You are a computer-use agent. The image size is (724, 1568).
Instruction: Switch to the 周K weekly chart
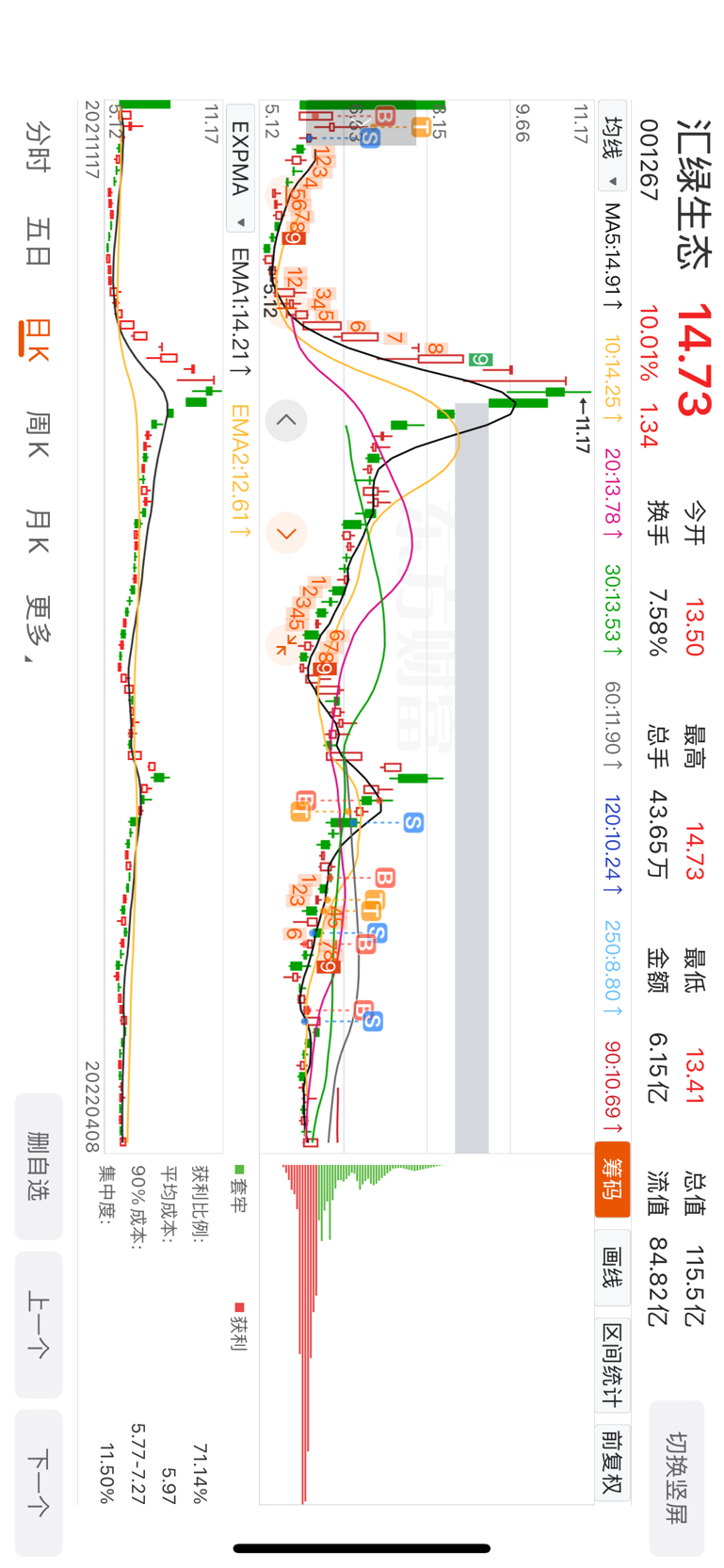click(38, 434)
